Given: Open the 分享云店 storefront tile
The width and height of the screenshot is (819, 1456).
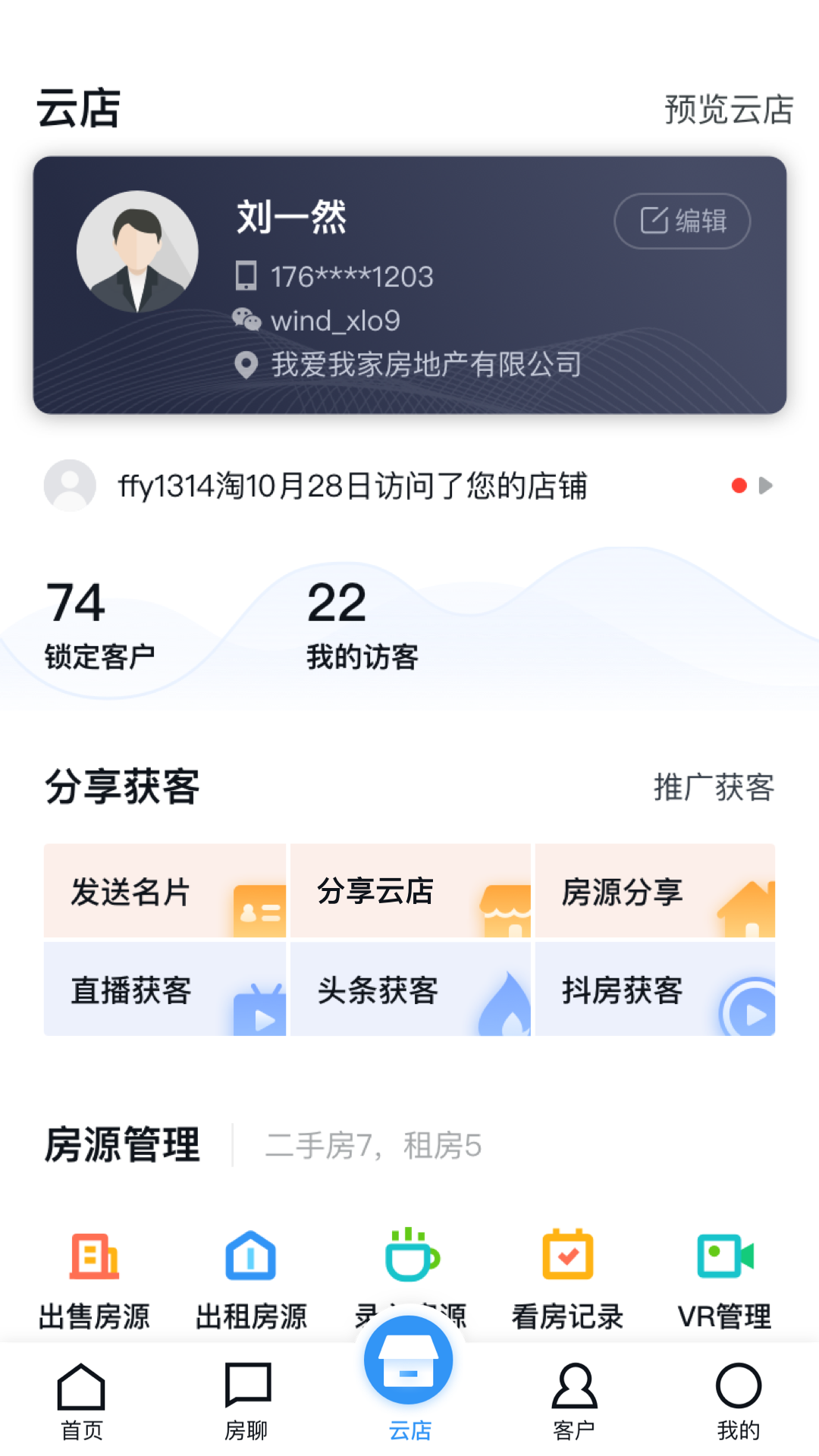Looking at the screenshot, I should [409, 892].
